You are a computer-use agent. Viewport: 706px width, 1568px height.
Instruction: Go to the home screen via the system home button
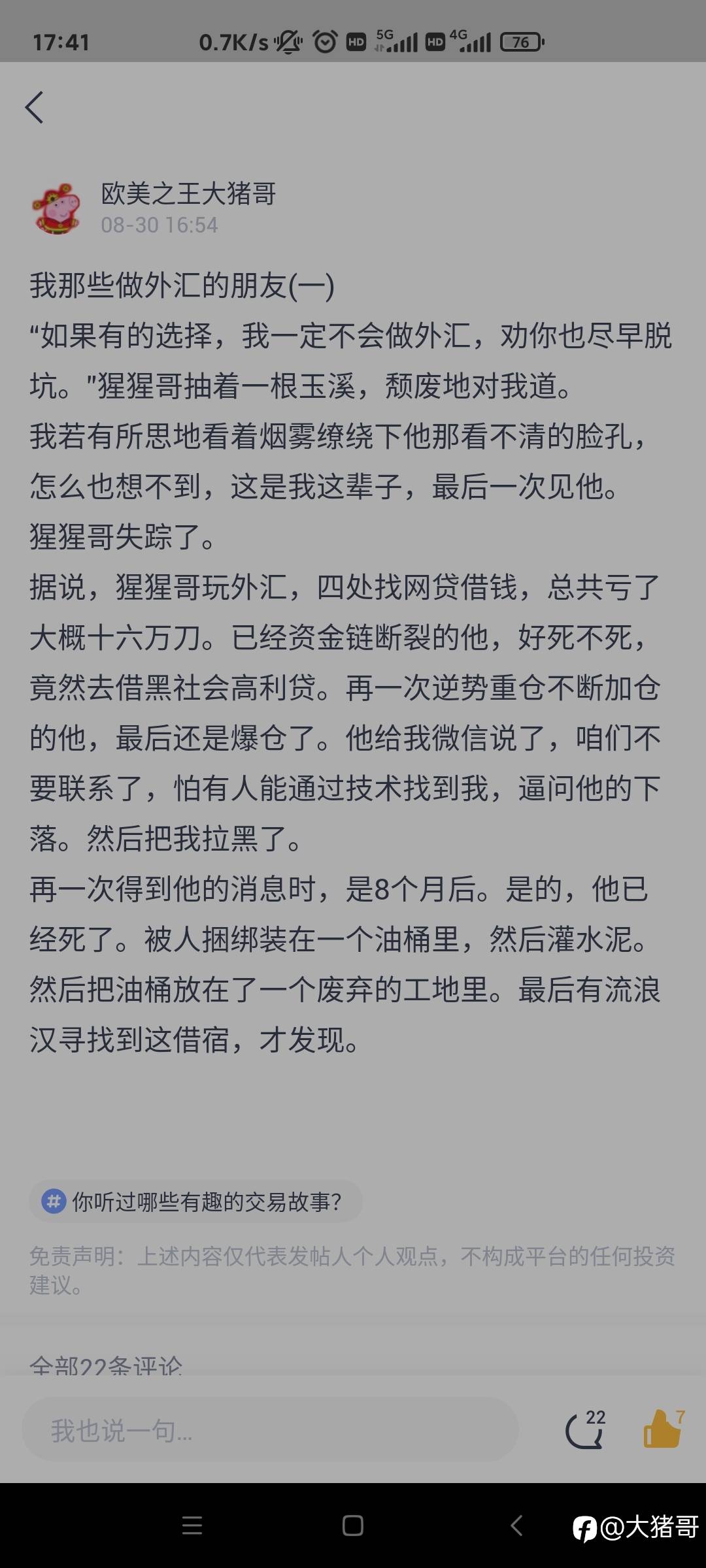[353, 1526]
